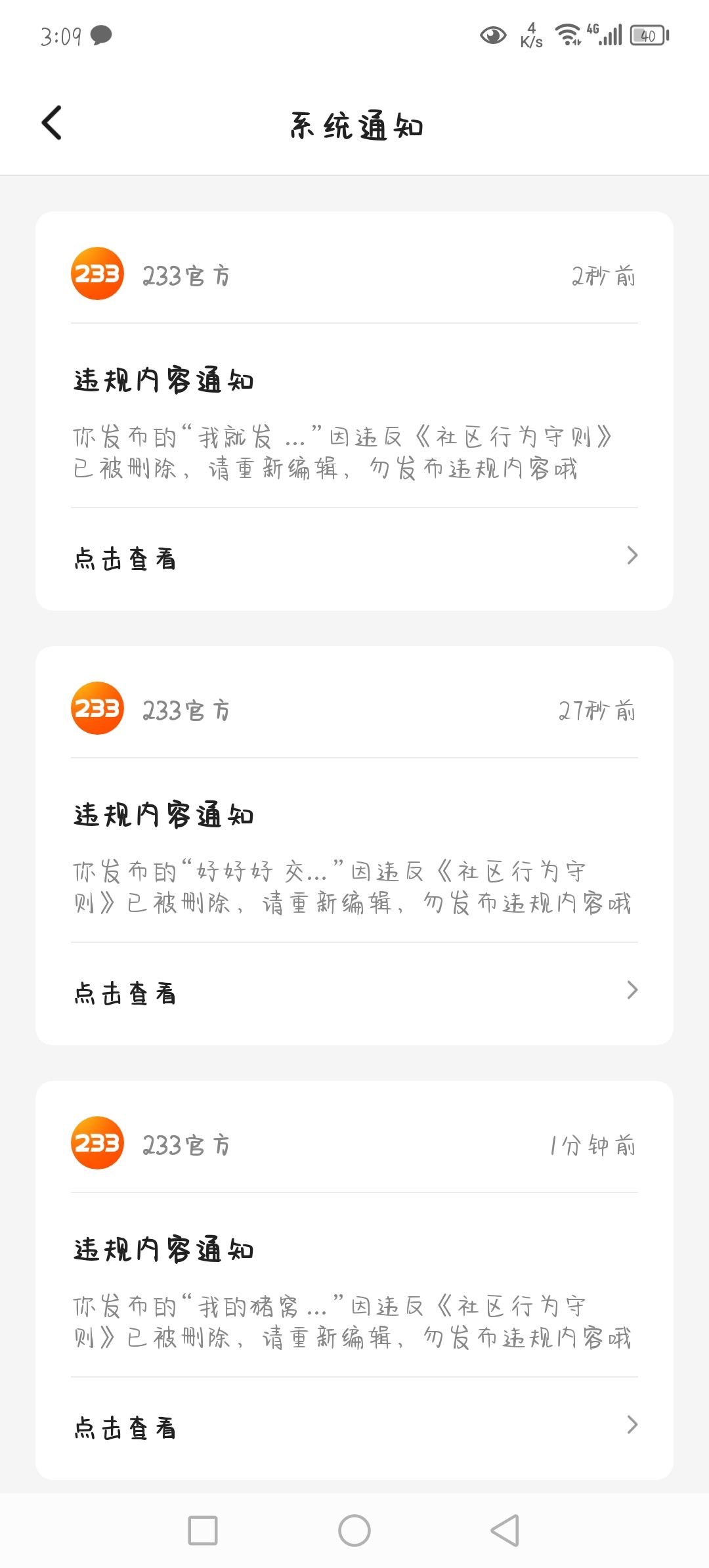Go back from 系统通知 page
This screenshot has width=709, height=1568.
tap(52, 123)
